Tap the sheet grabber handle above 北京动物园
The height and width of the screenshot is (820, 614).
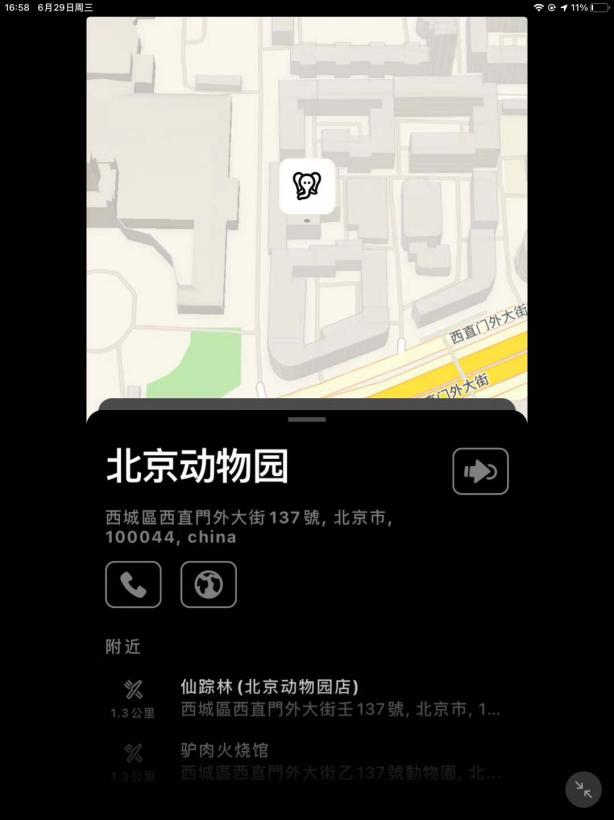pyautogui.click(x=307, y=419)
